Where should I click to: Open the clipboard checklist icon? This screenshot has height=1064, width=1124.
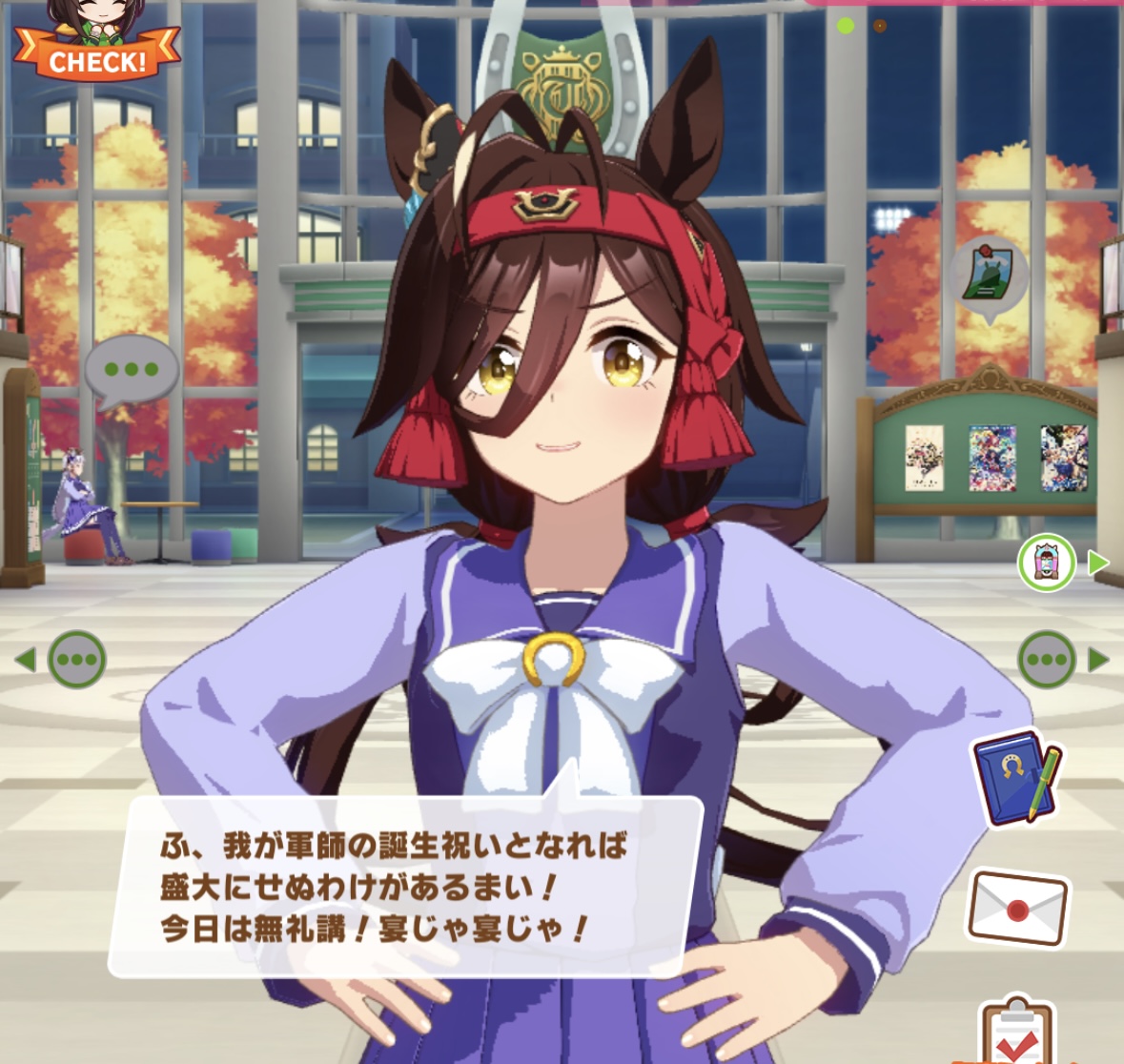pyautogui.click(x=1016, y=1032)
